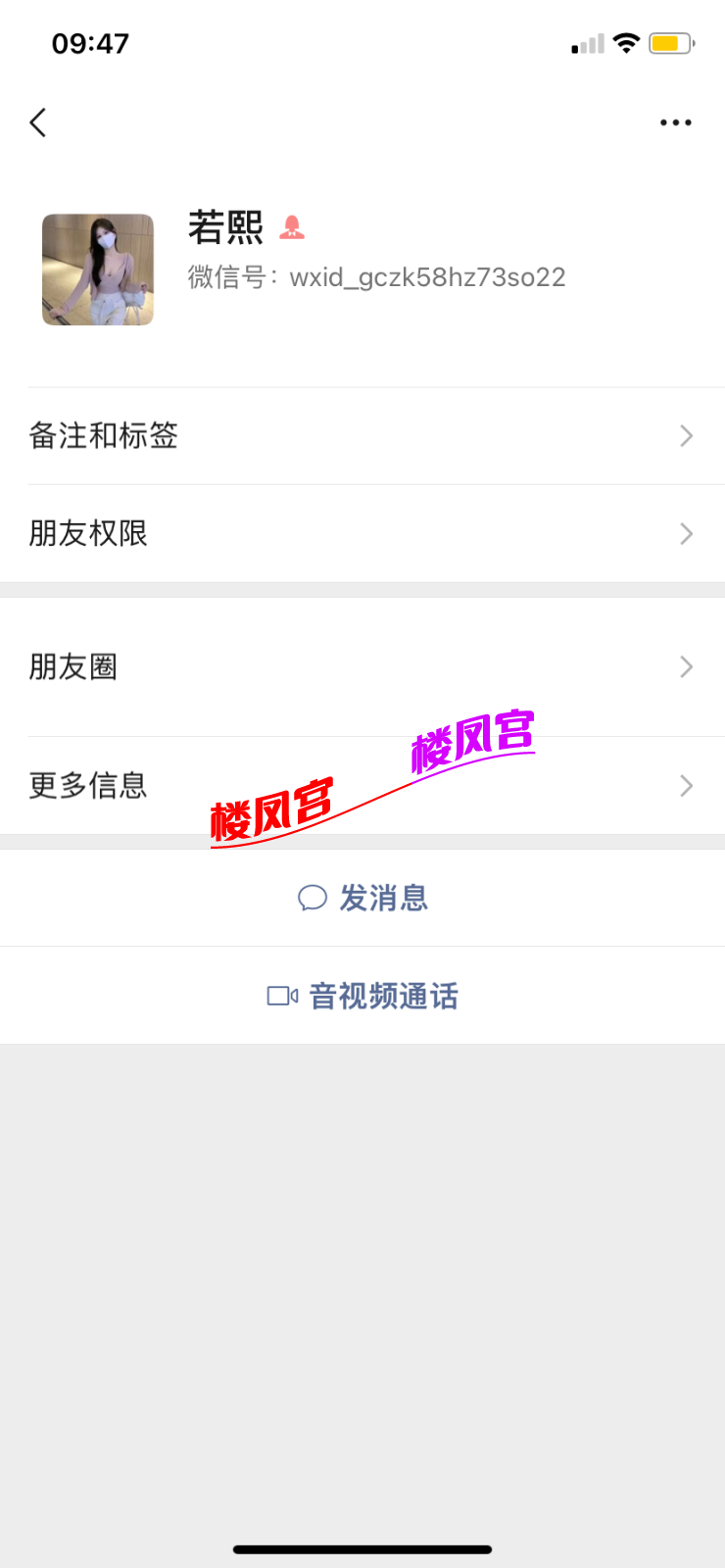Tap the battery indicator in status bar
This screenshot has width=725, height=1568.
[x=671, y=43]
